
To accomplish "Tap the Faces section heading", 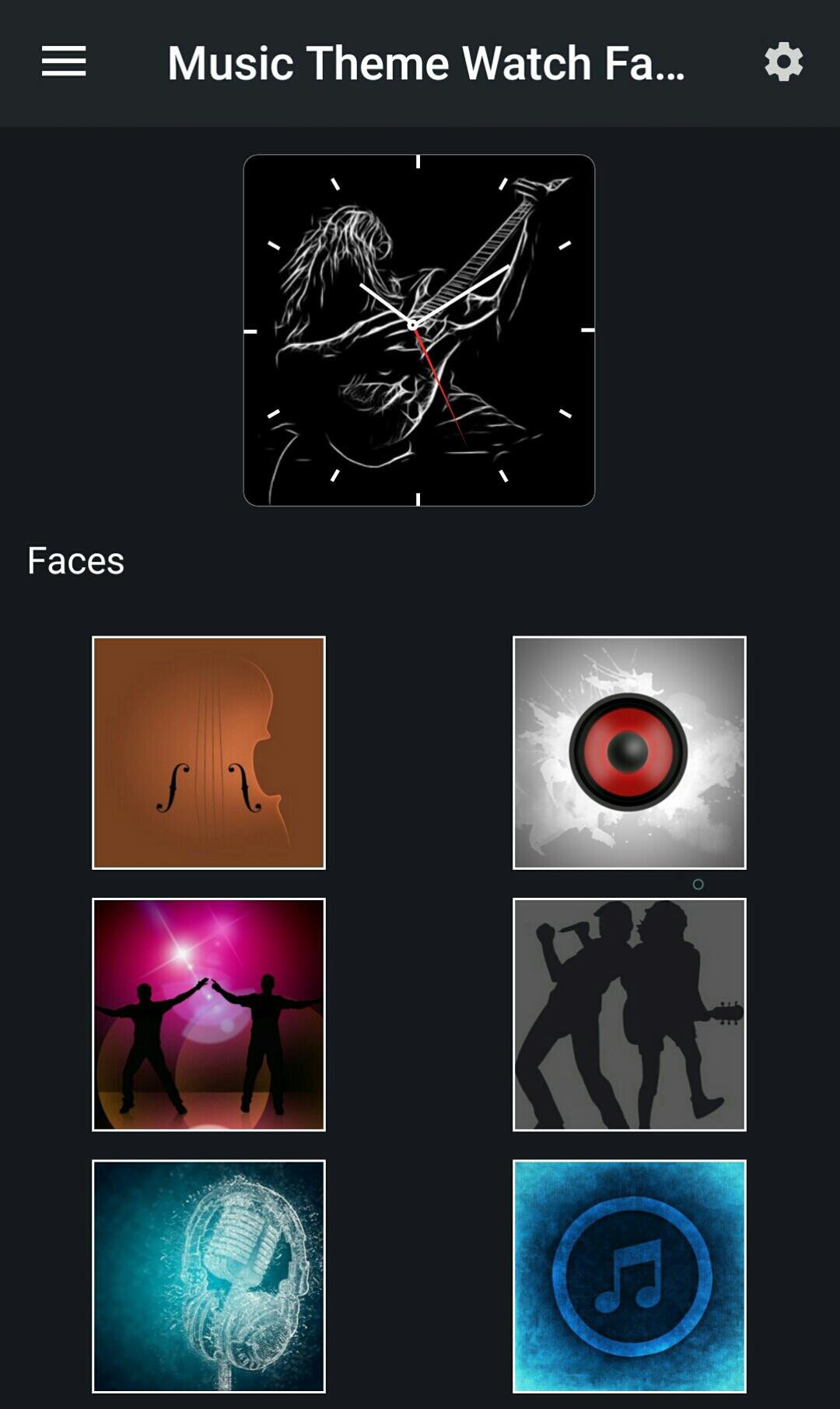I will (x=76, y=559).
